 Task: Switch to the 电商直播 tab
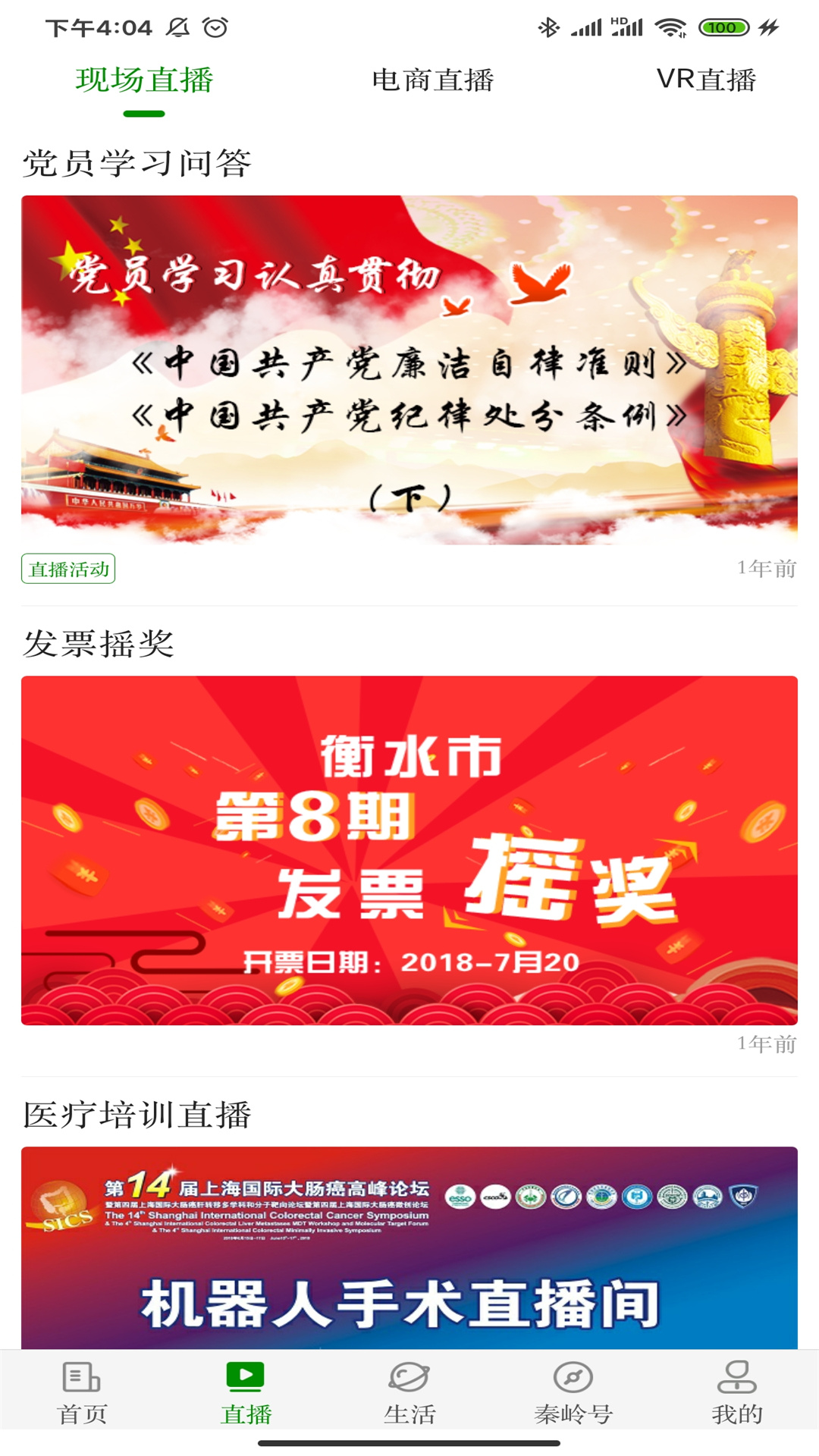point(434,80)
